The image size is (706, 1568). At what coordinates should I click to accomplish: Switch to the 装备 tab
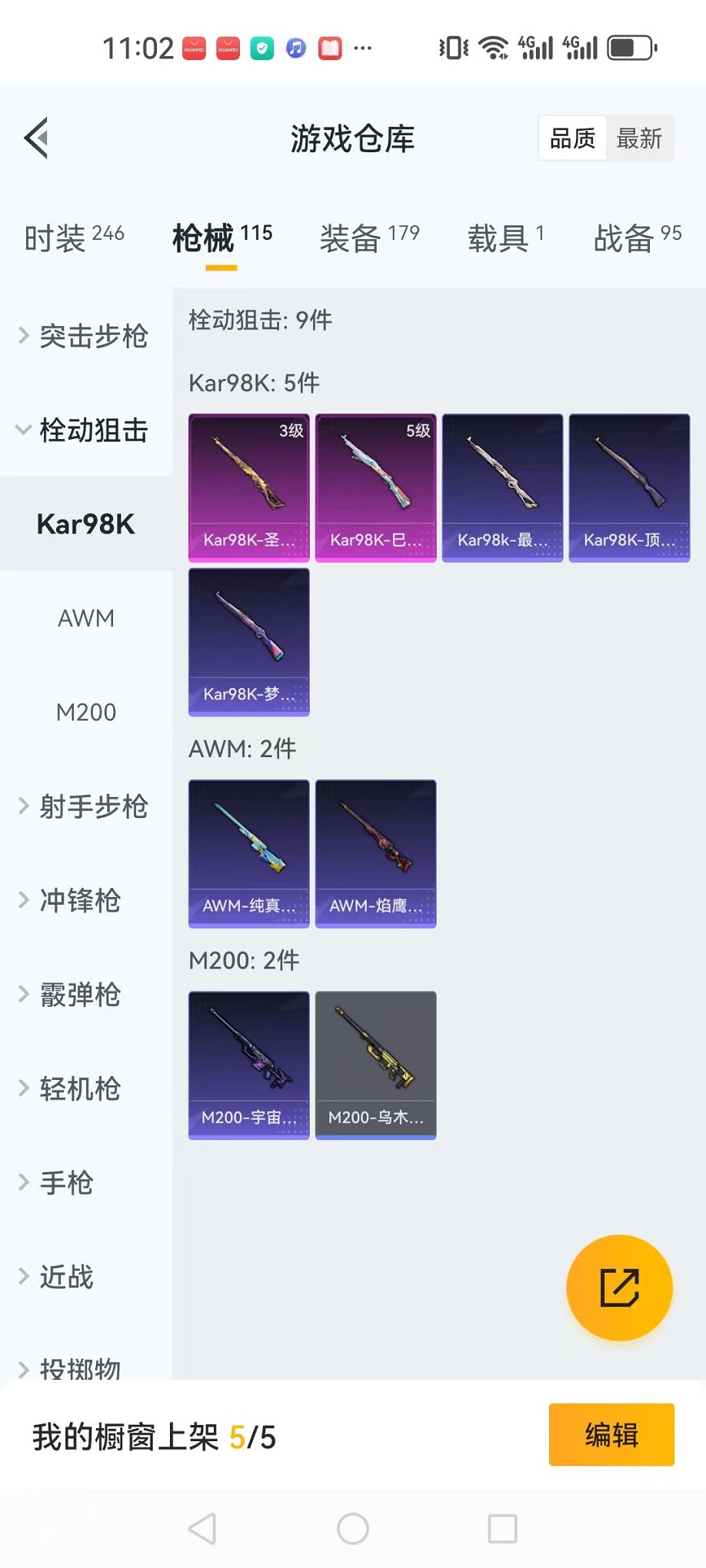pos(369,238)
